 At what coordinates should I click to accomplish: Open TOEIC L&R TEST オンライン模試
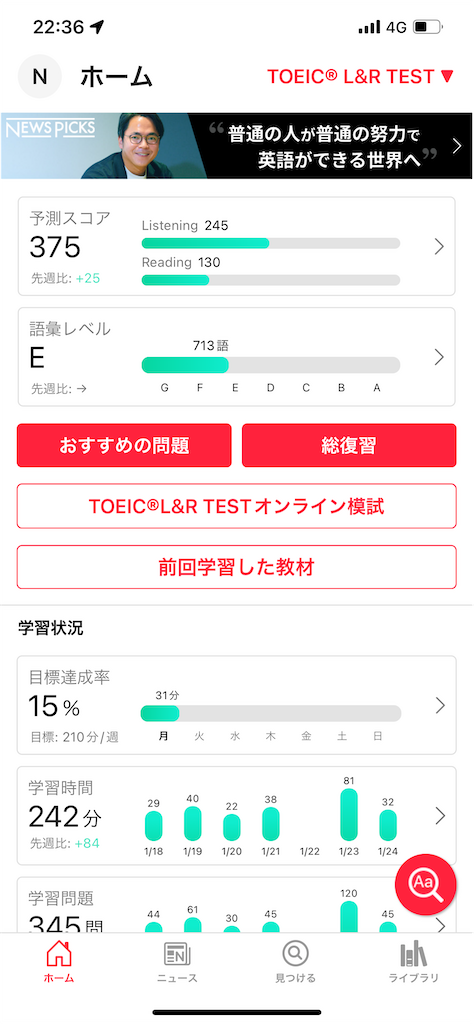coord(236,506)
